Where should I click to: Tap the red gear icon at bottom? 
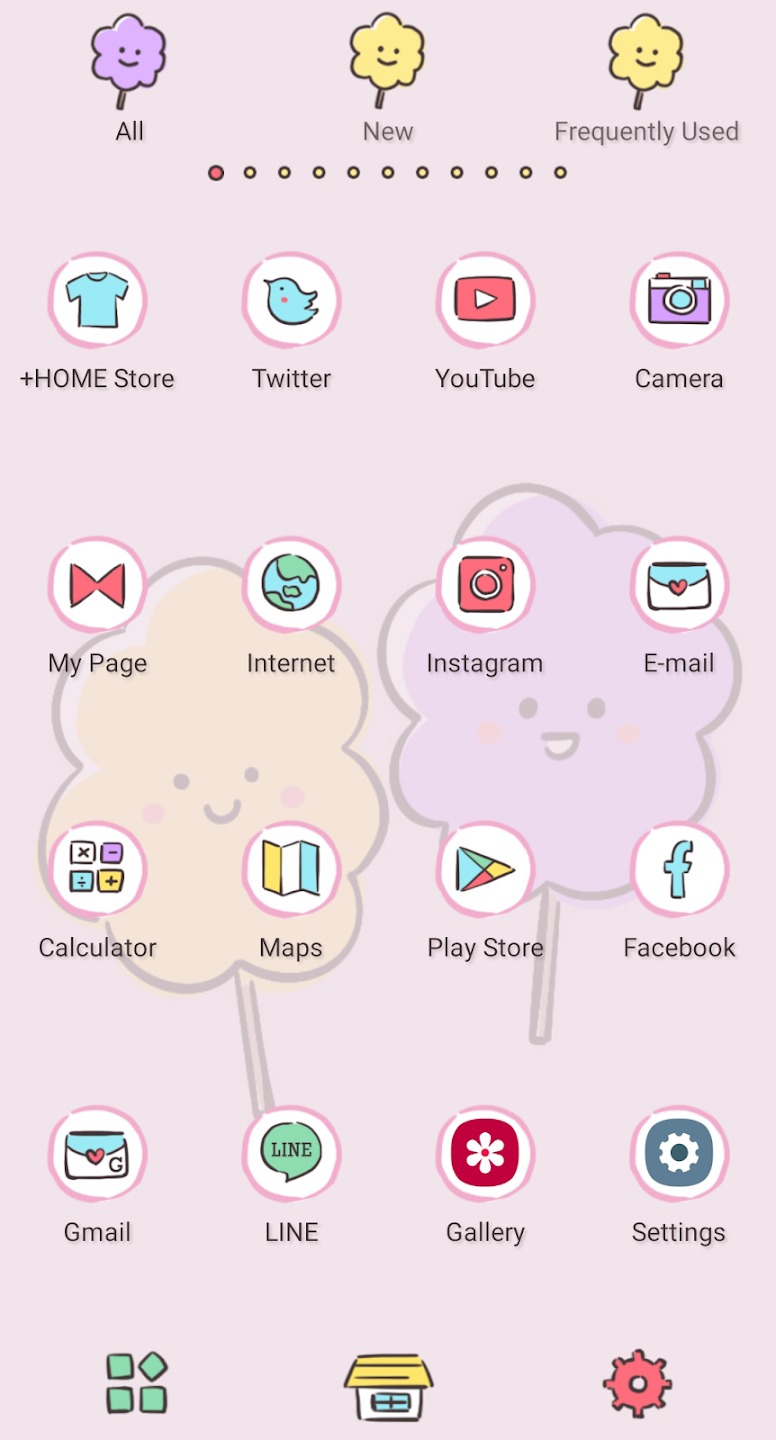pos(638,1384)
